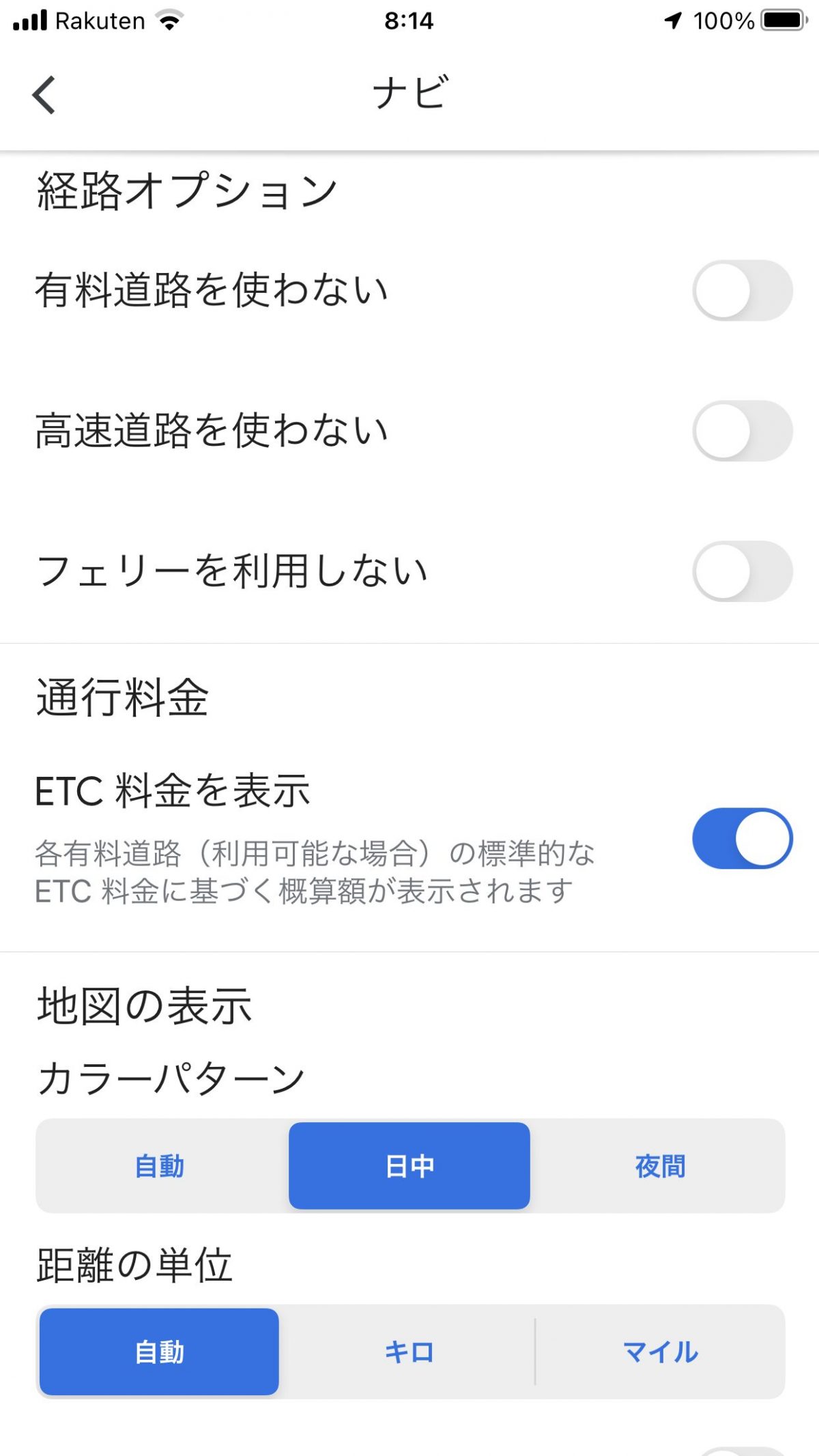Turn on 高速道路を使わない
The width and height of the screenshot is (819, 1456).
(742, 431)
